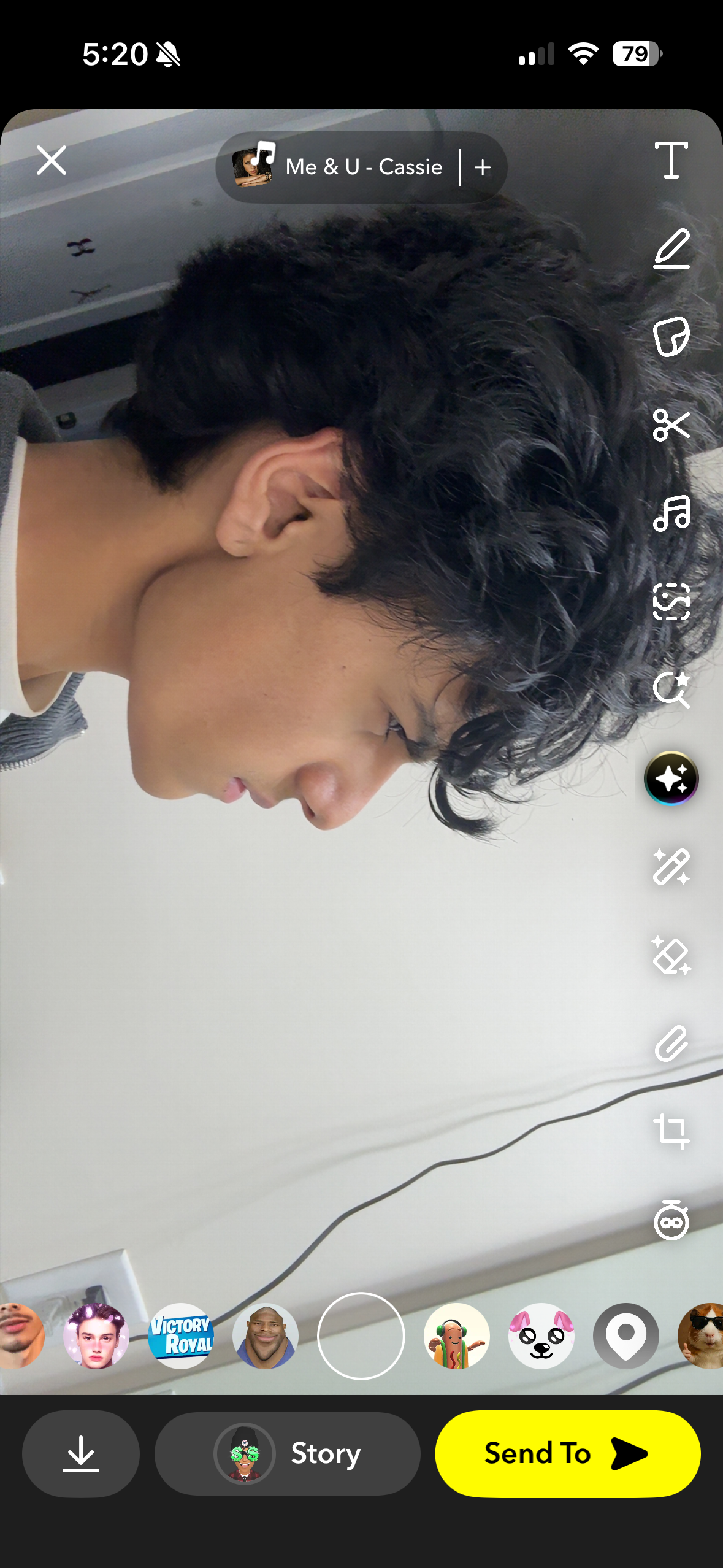Tap the yellow Send To button
Image resolution: width=723 pixels, height=1568 pixels.
coord(567,1453)
